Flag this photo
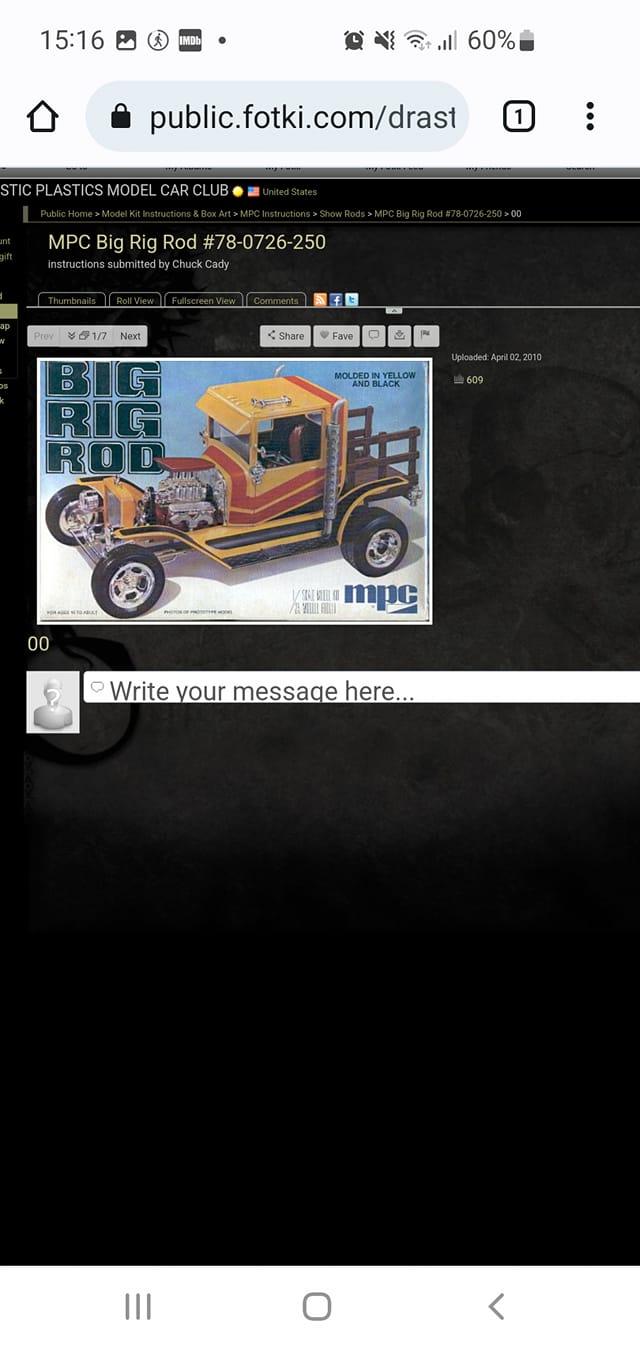Viewport: 640px width, 1351px height. pos(425,335)
